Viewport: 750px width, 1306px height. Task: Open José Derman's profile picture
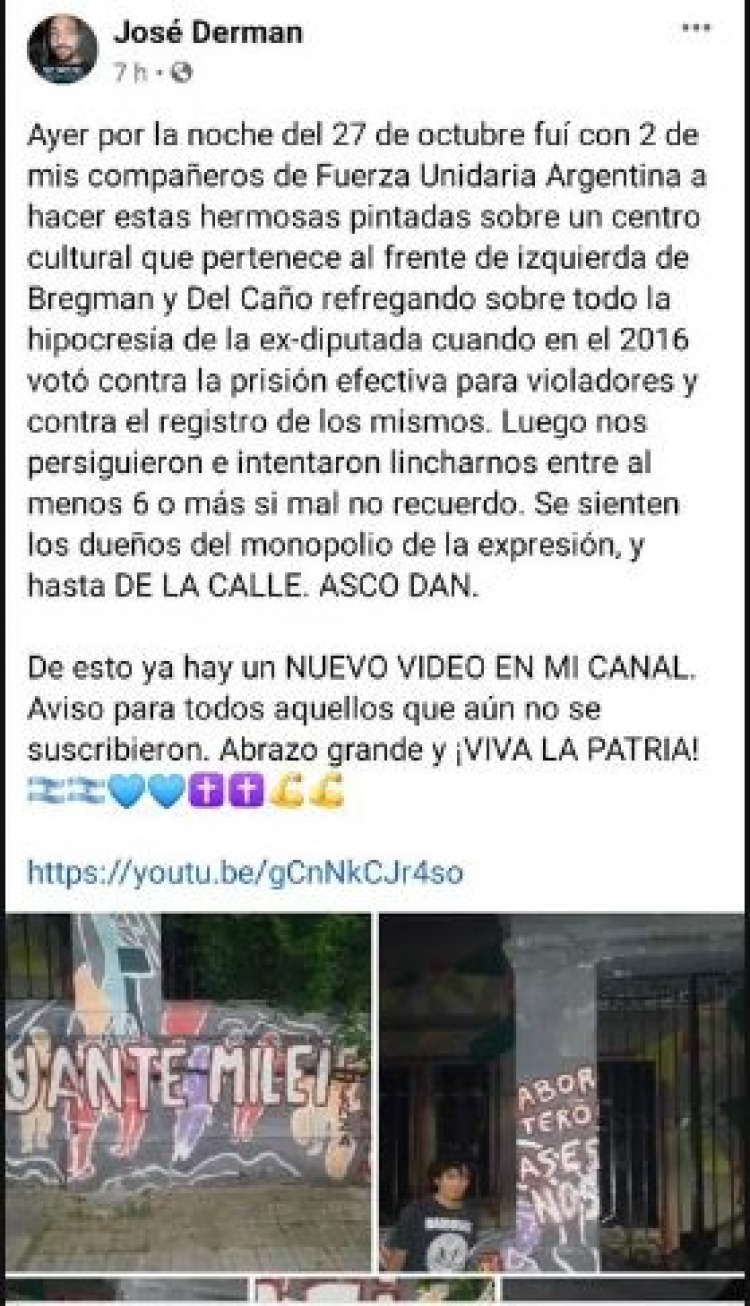[x=62, y=50]
